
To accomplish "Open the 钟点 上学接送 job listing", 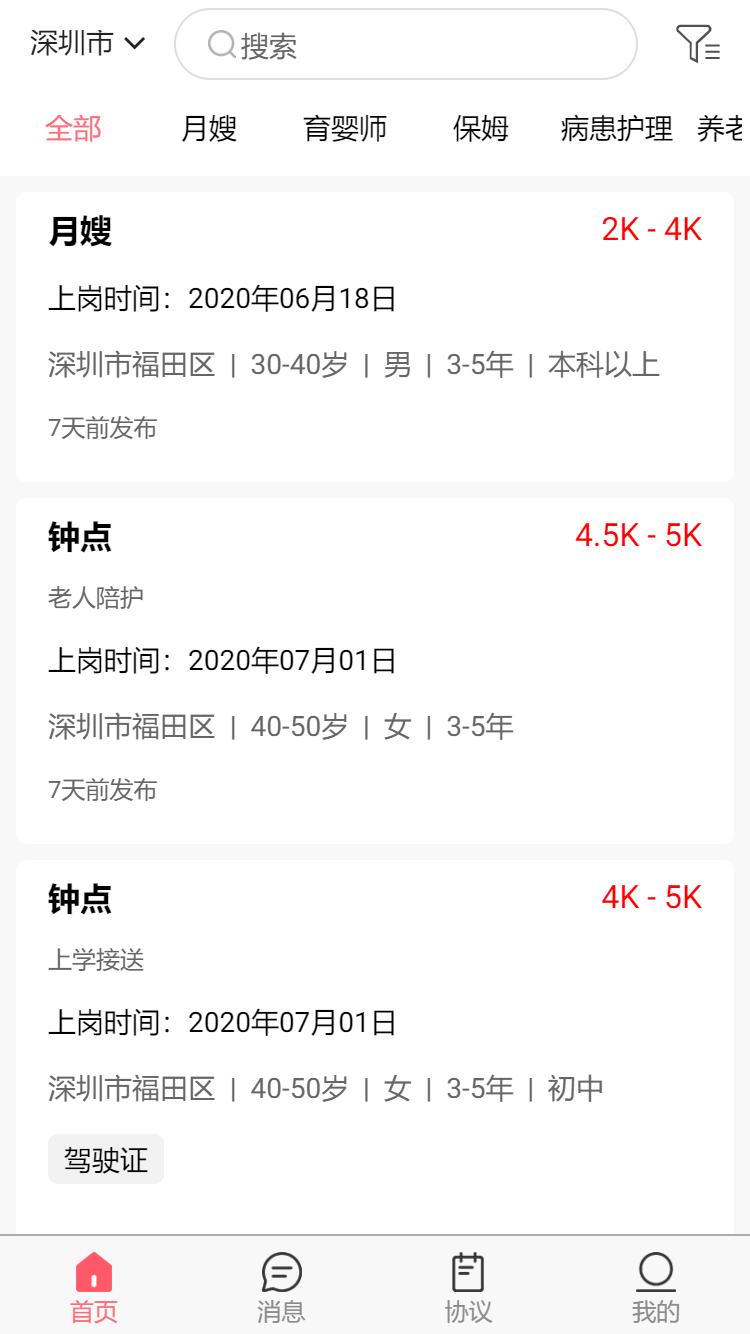I will click(x=375, y=1040).
